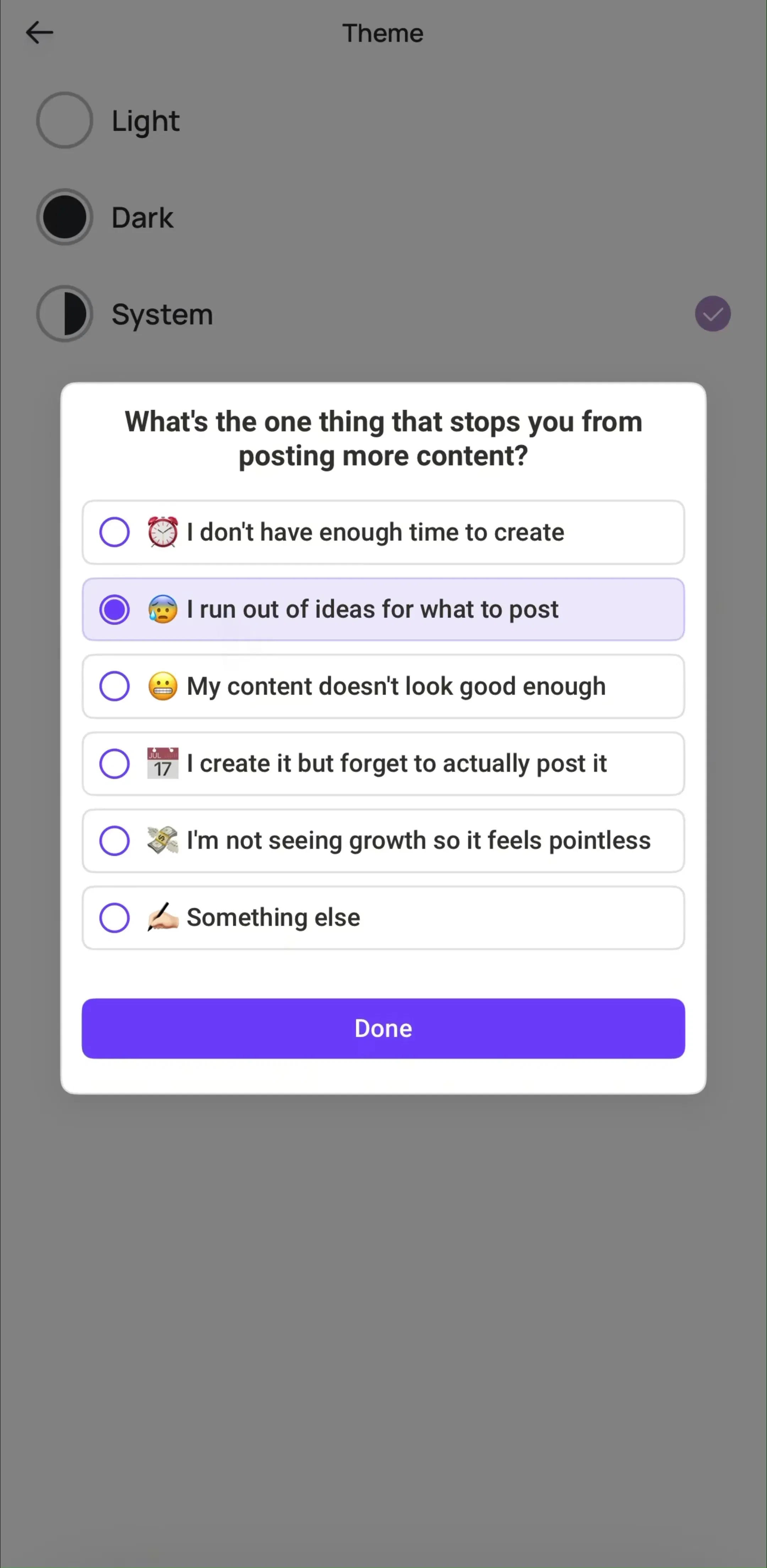
Task: Switch theme to Light
Action: click(x=383, y=120)
